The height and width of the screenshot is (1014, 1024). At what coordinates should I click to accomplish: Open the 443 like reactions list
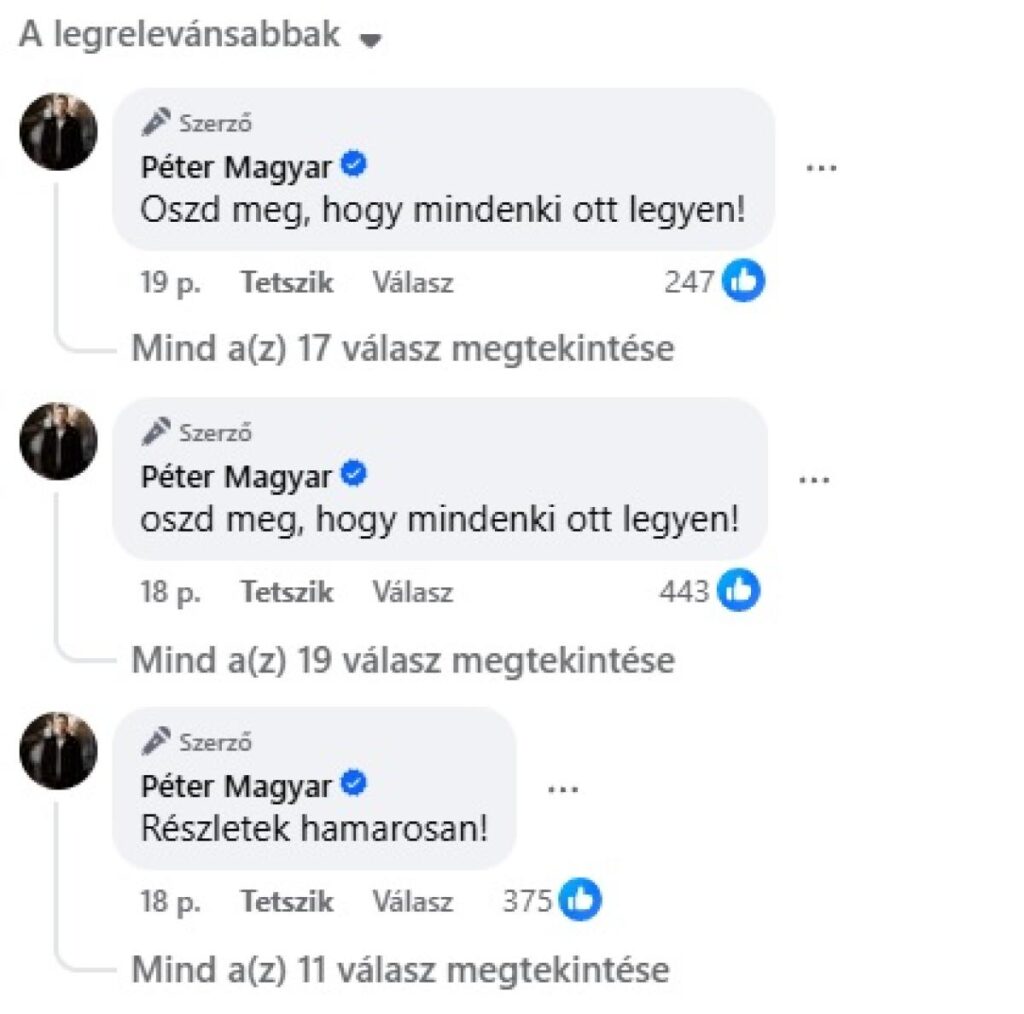tap(710, 591)
